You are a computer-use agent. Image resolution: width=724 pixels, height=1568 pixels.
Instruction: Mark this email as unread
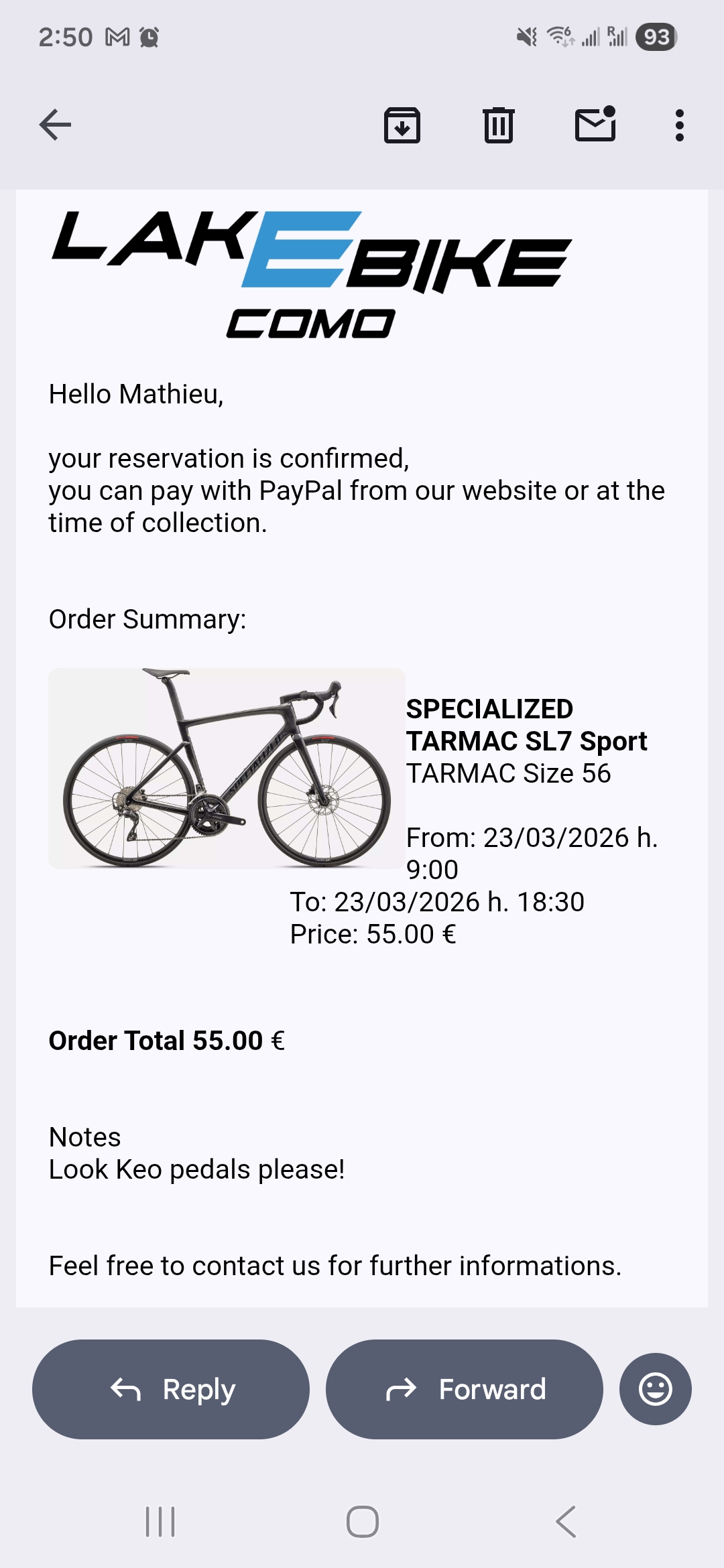point(595,125)
